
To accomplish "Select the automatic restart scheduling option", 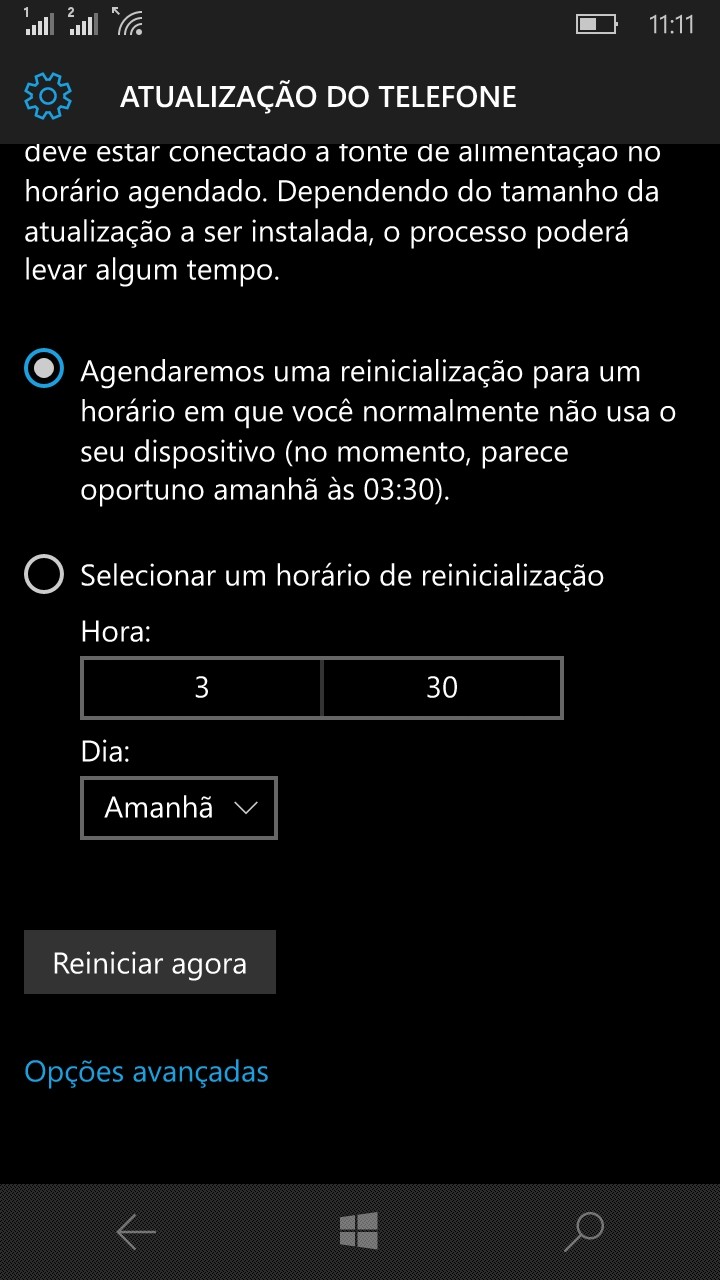I will [44, 369].
